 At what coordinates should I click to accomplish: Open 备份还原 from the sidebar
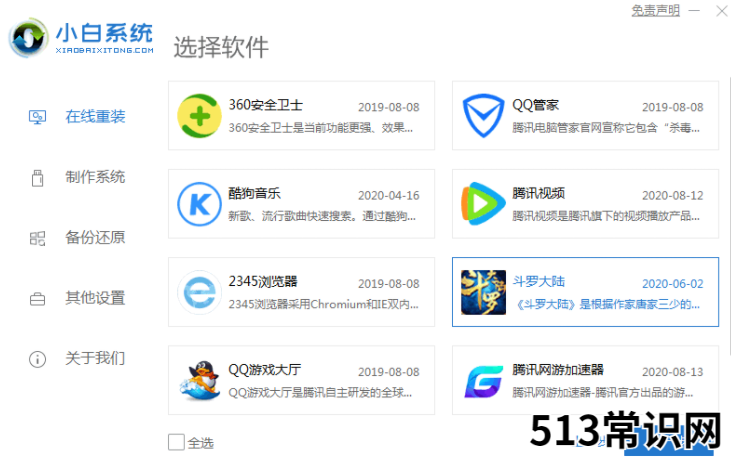pos(94,238)
